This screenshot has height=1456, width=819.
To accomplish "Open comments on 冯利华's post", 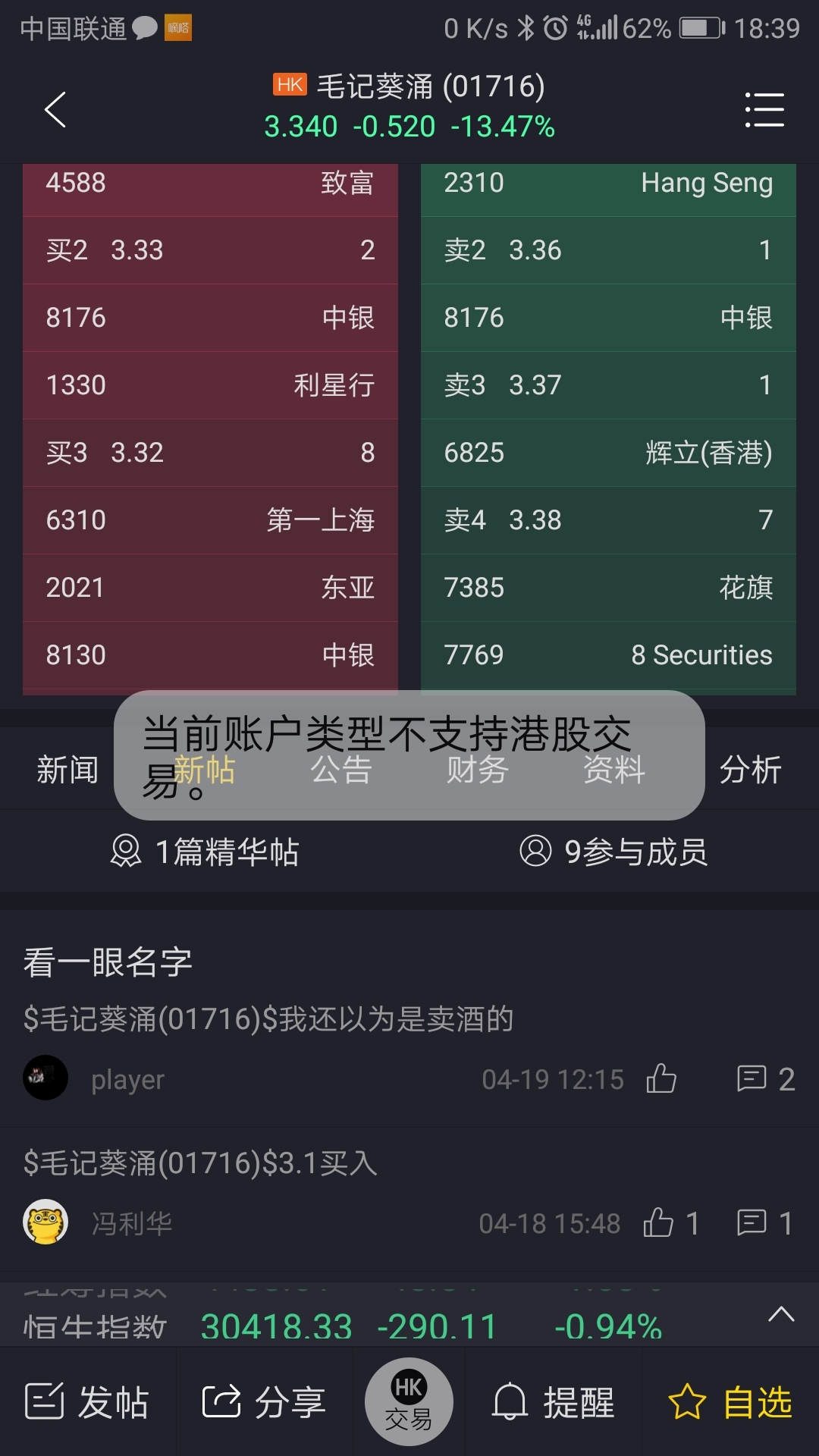I will click(x=764, y=1223).
